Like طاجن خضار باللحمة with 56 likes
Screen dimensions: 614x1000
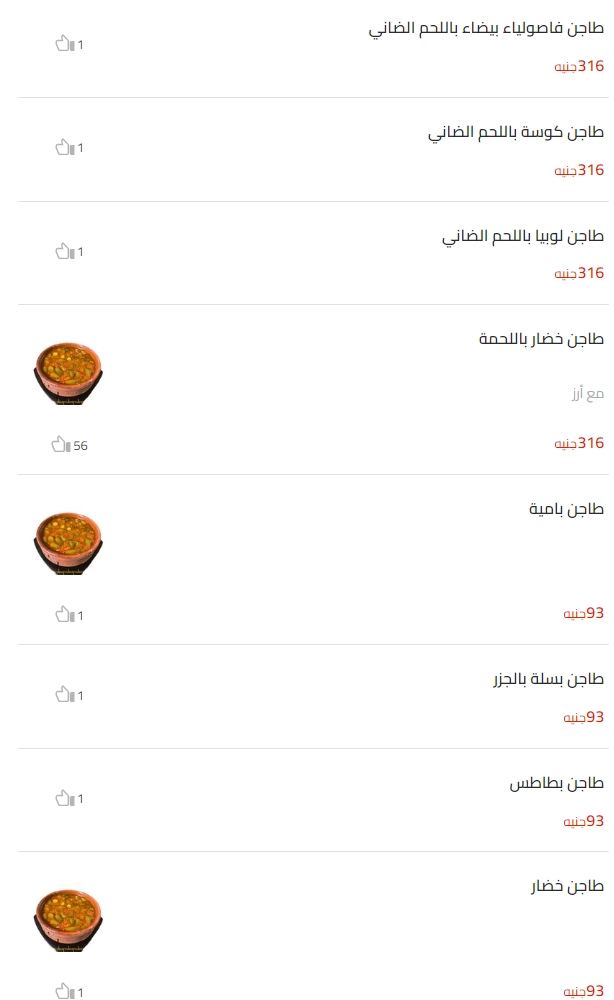pyautogui.click(x=62, y=445)
